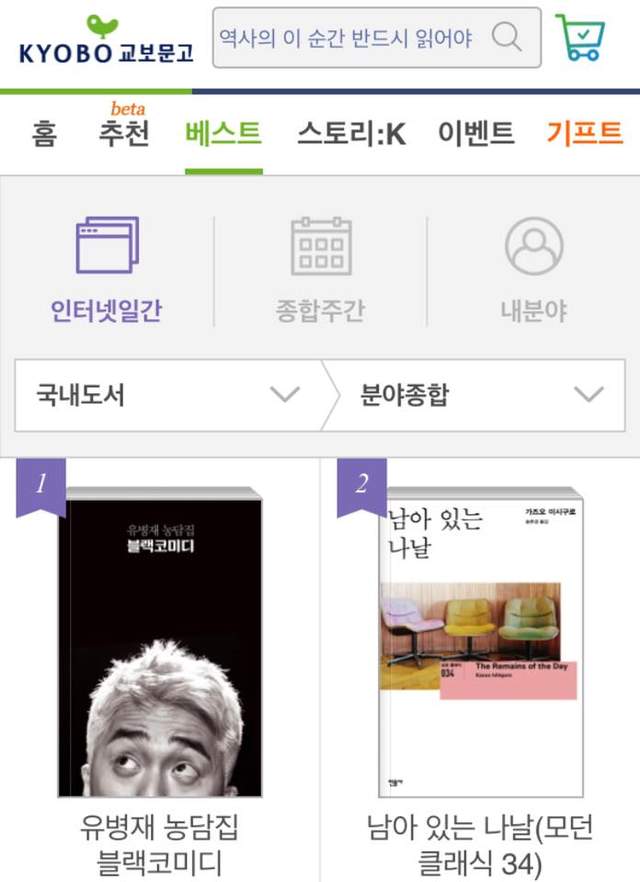Select the 인터넷일간 bestseller list
The width and height of the screenshot is (640, 882).
tap(106, 268)
